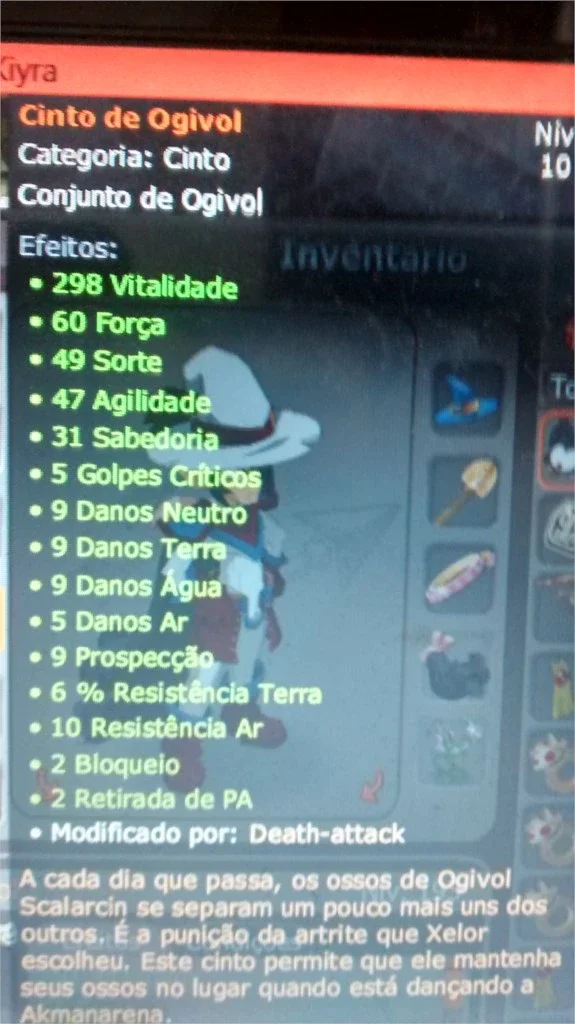
Task: Select the black boots equipment slot
Action: tap(456, 667)
